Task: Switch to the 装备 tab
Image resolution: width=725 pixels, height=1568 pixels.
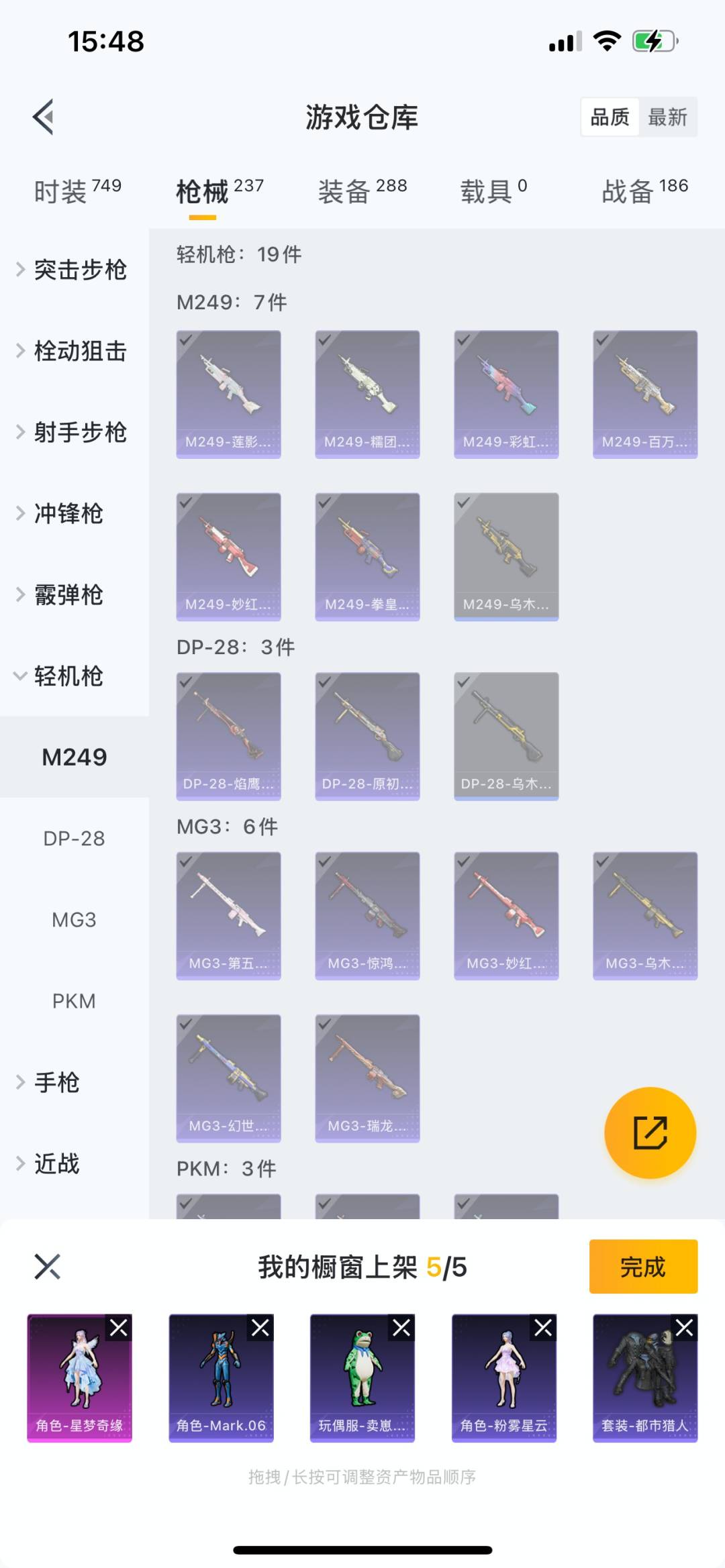Action: [362, 191]
